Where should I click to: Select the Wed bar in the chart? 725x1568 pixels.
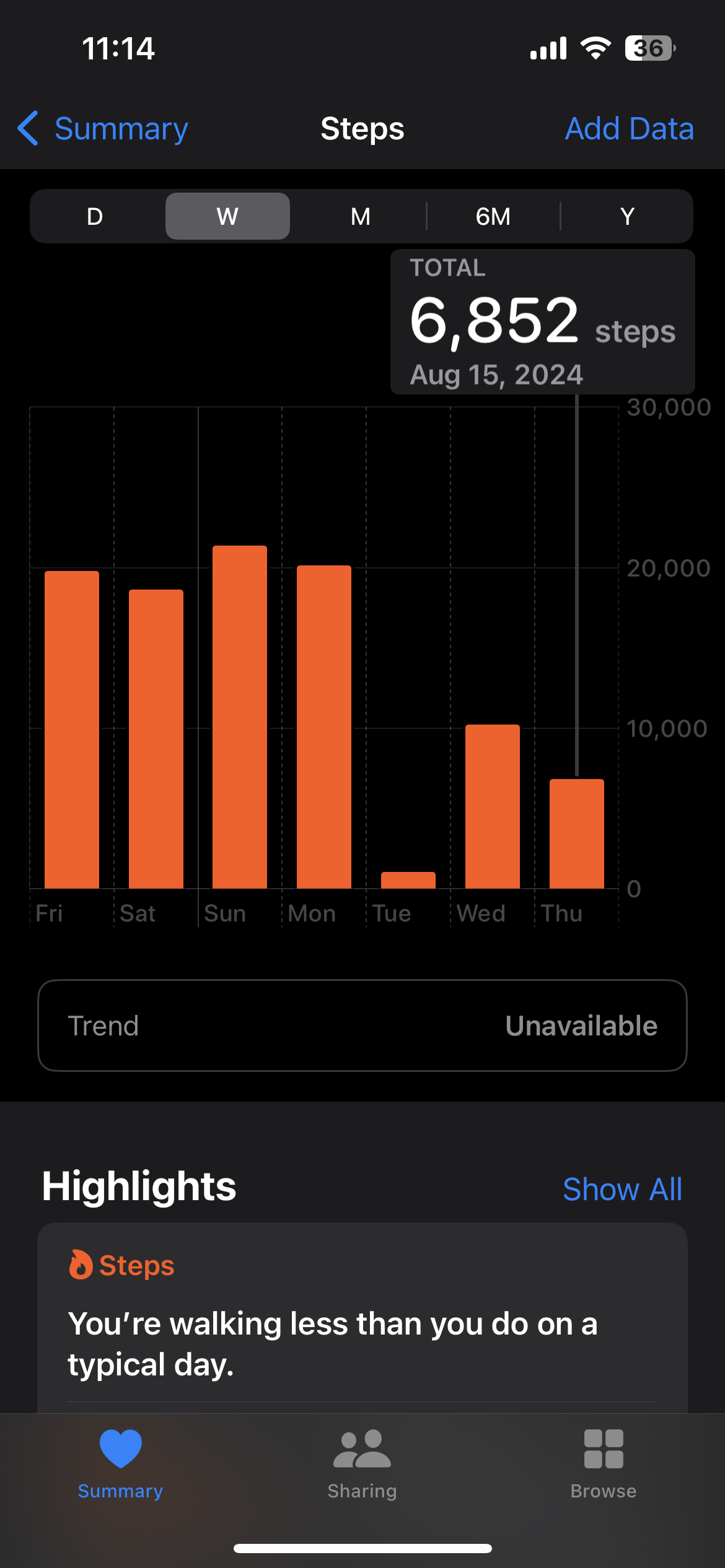493,806
